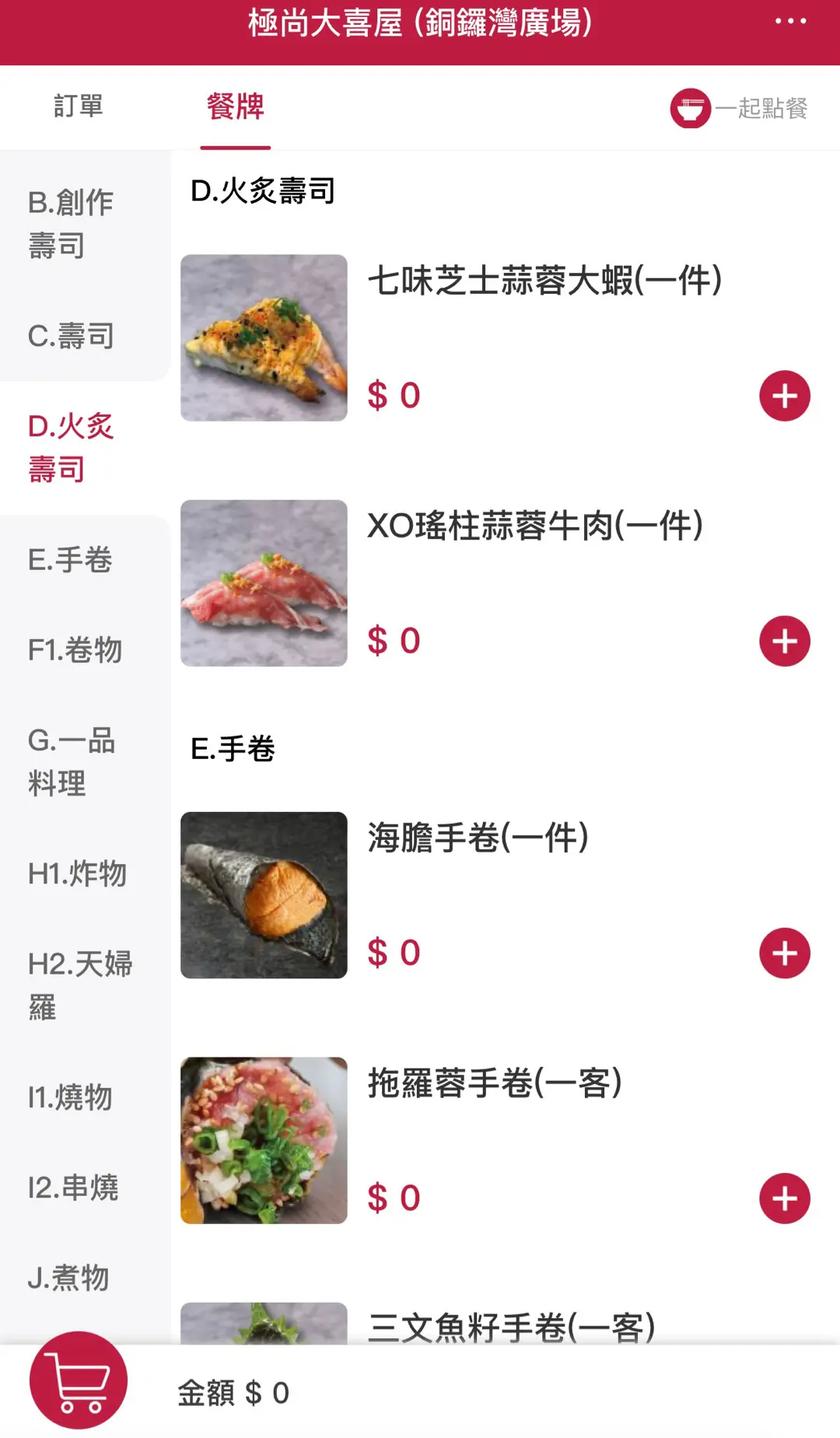Open the shopping cart
Viewport: 840px width, 1438px height.
coord(79,1380)
